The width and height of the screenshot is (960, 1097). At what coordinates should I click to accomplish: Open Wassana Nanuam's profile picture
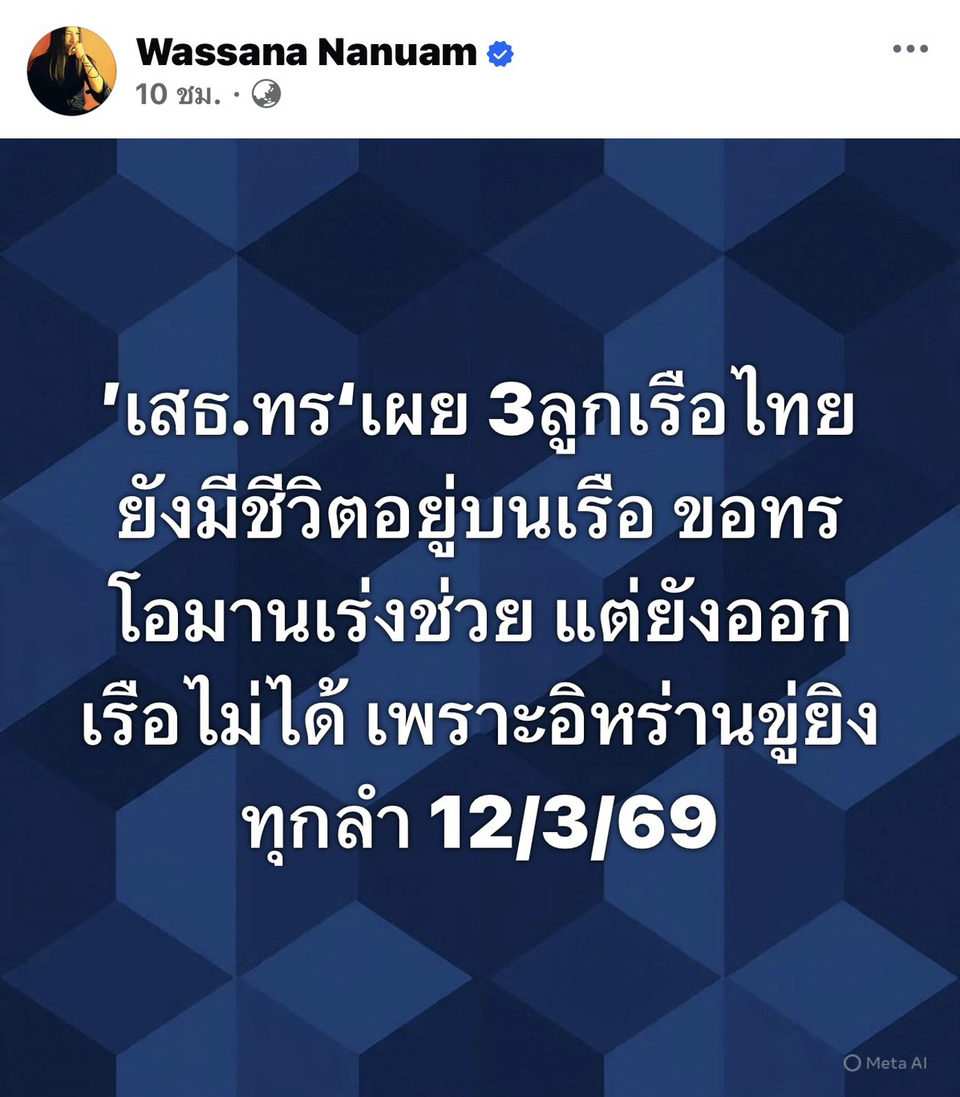[x=72, y=71]
